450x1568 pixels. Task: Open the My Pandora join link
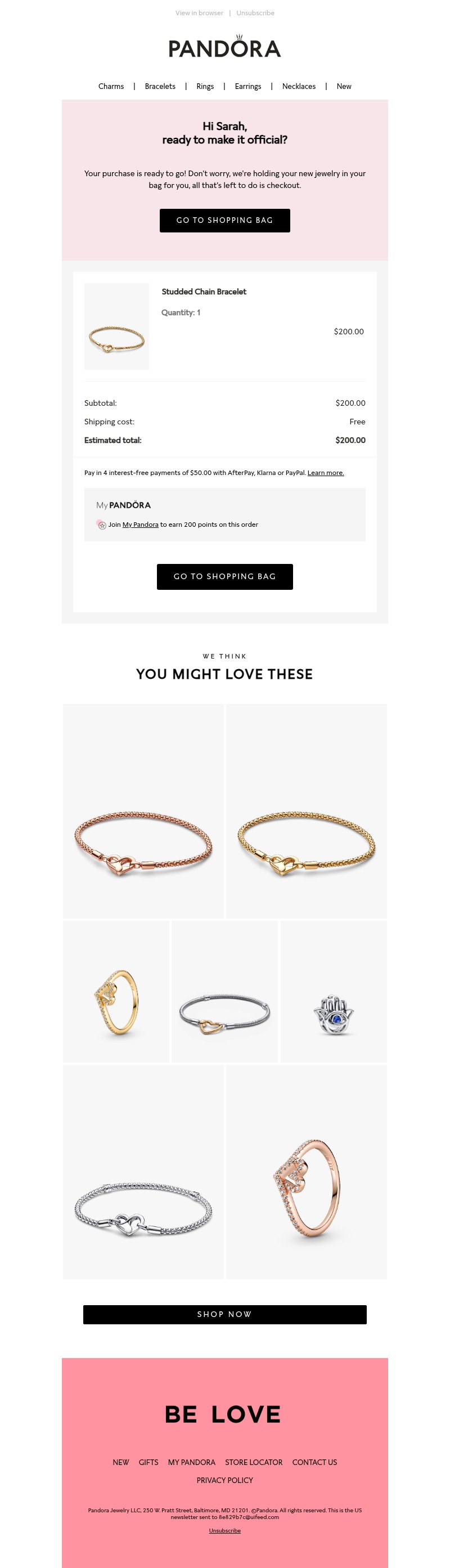(141, 525)
